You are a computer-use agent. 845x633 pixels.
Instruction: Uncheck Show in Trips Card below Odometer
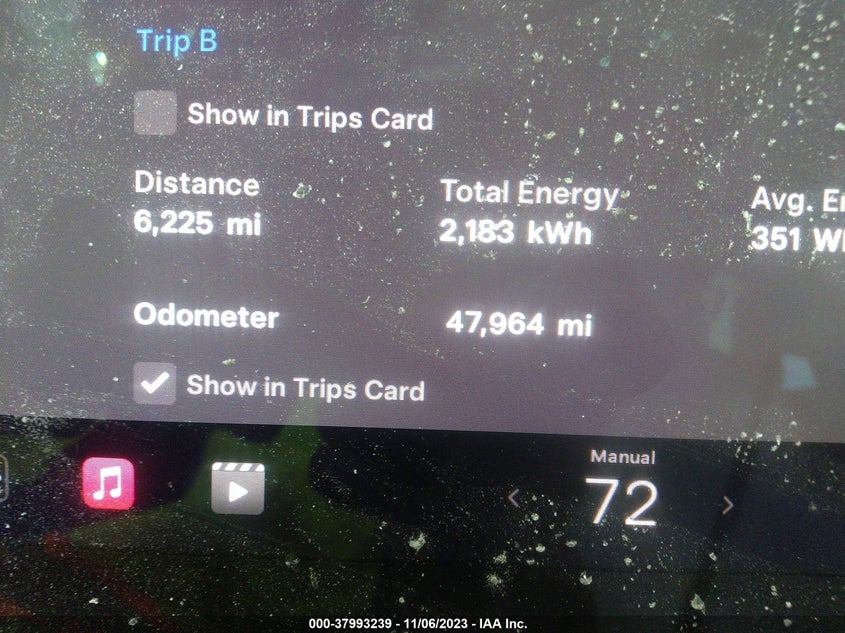[155, 383]
